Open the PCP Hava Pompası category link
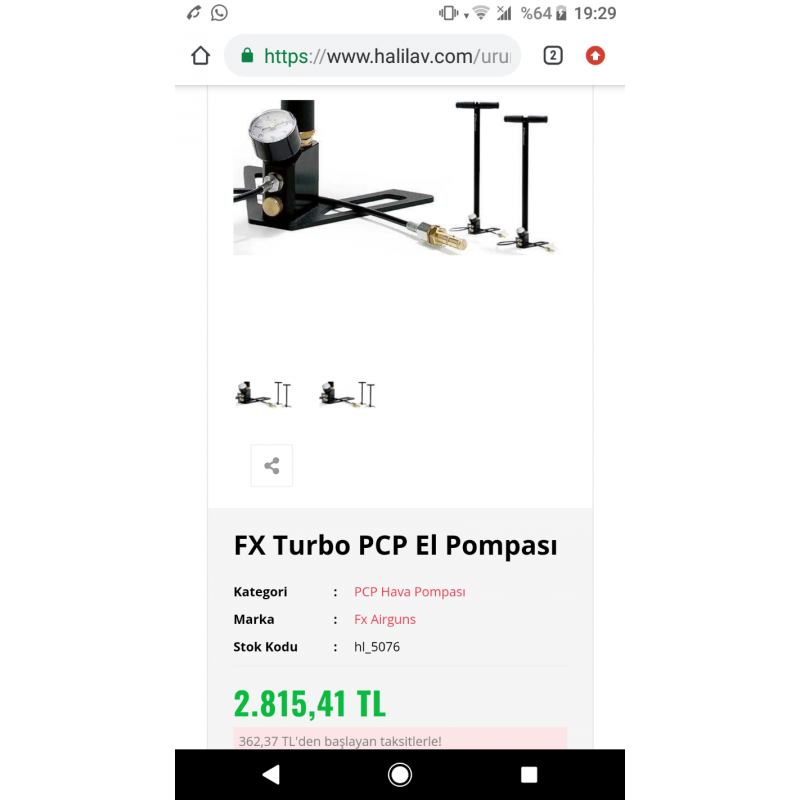800x800 pixels. pos(409,592)
